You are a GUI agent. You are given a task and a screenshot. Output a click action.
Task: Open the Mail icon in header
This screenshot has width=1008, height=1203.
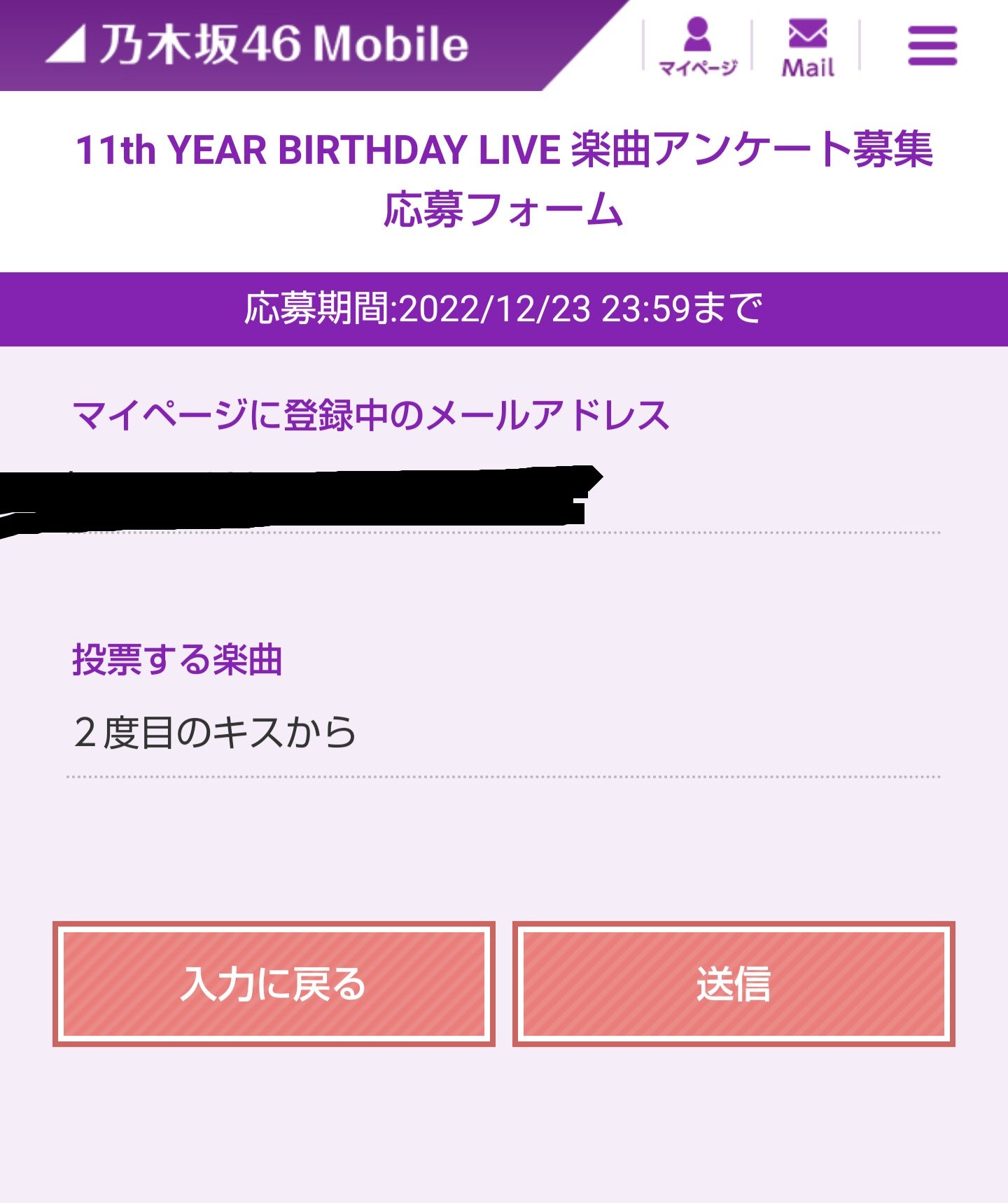807,46
